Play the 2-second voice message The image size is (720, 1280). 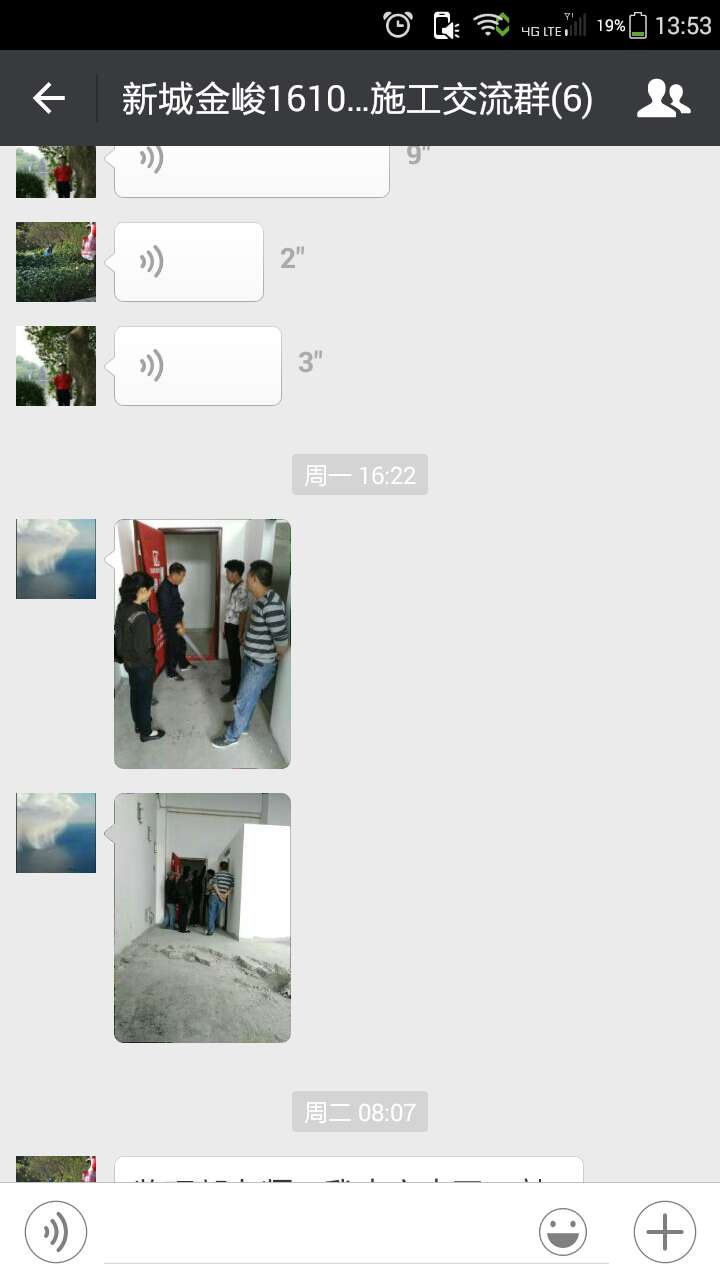[189, 262]
